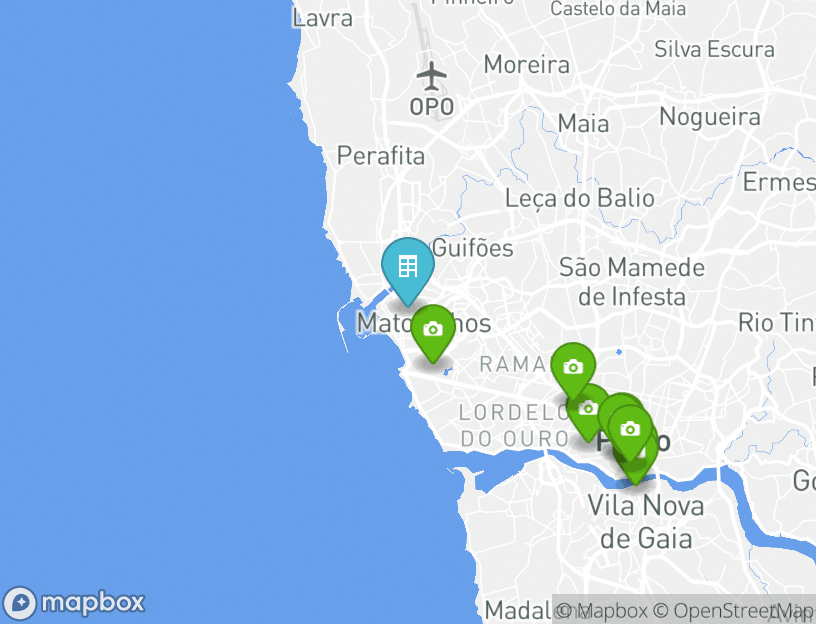The width and height of the screenshot is (816, 624).
Task: Tap the blue building marker near Guifões
Action: tap(407, 267)
